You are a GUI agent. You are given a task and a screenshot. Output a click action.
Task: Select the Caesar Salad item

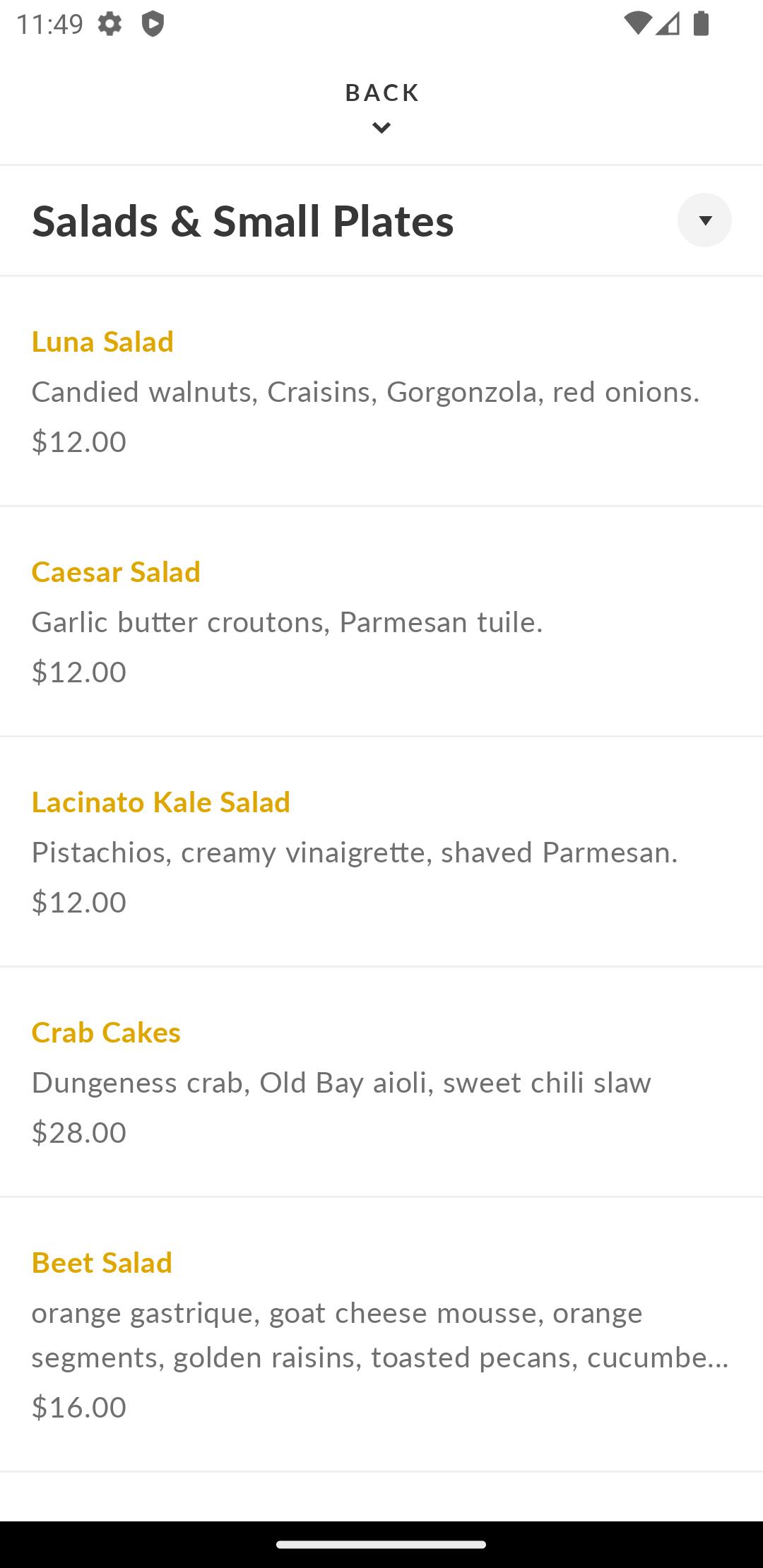coord(381,622)
